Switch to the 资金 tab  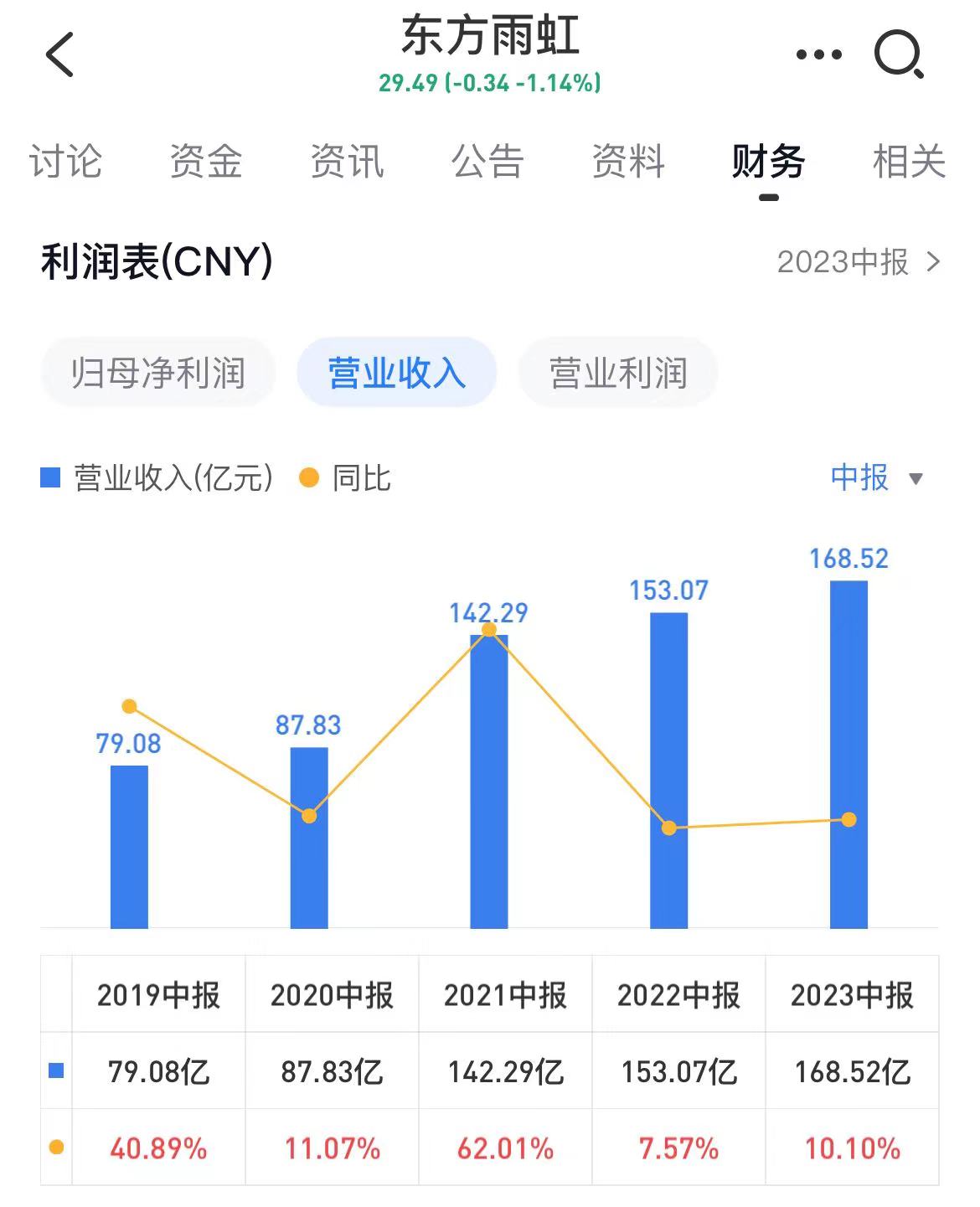click(206, 161)
